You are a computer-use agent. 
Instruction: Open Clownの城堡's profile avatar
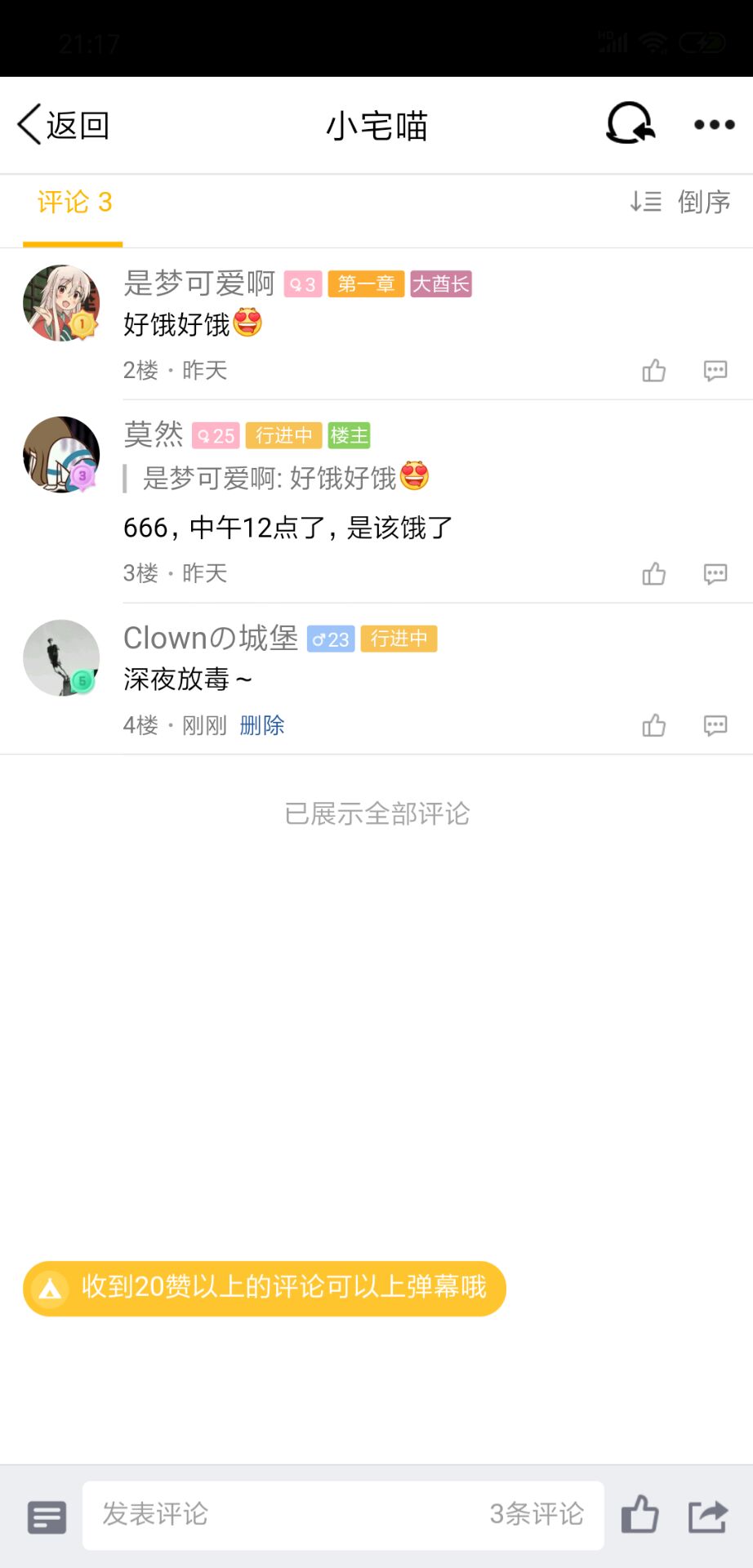(61, 657)
